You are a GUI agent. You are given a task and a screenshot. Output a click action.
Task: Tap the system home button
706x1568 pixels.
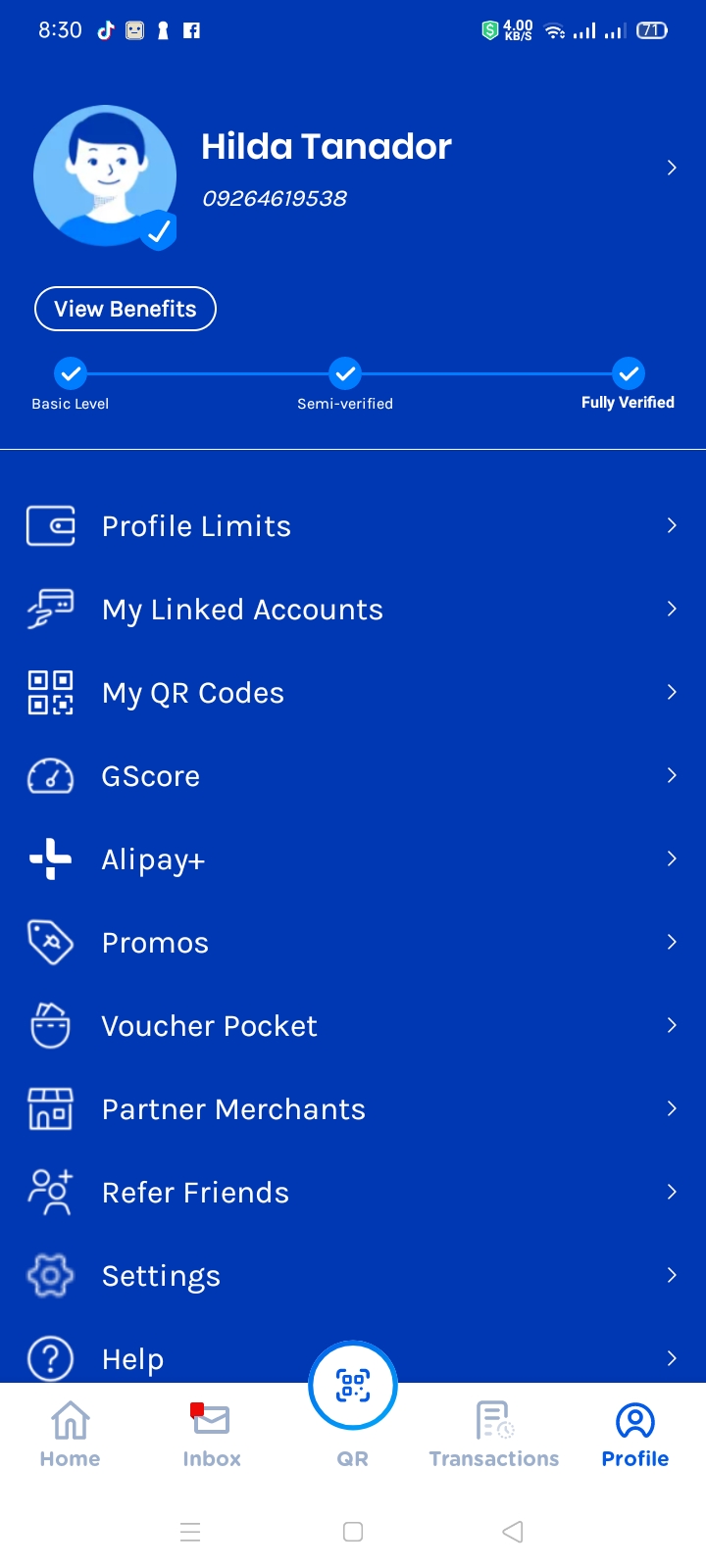353,1532
